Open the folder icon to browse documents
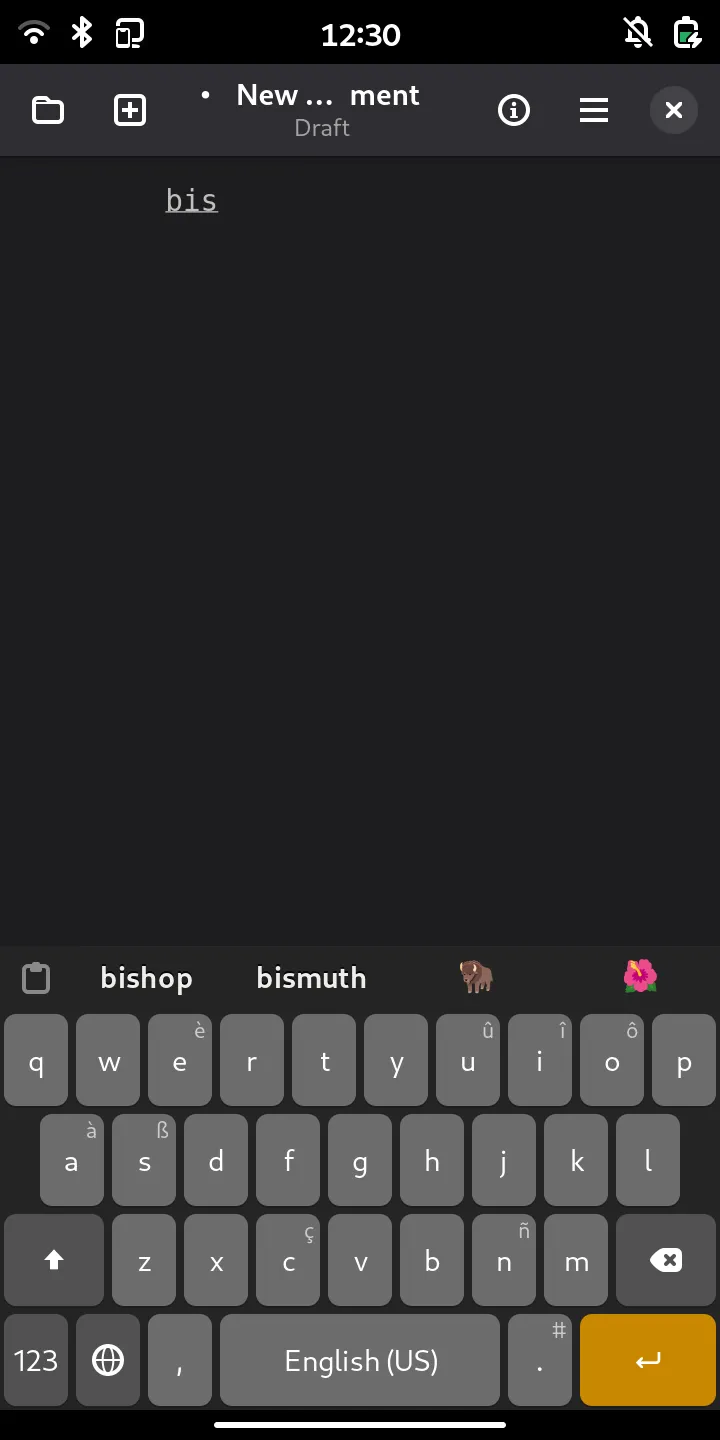The image size is (720, 1440). click(48, 110)
